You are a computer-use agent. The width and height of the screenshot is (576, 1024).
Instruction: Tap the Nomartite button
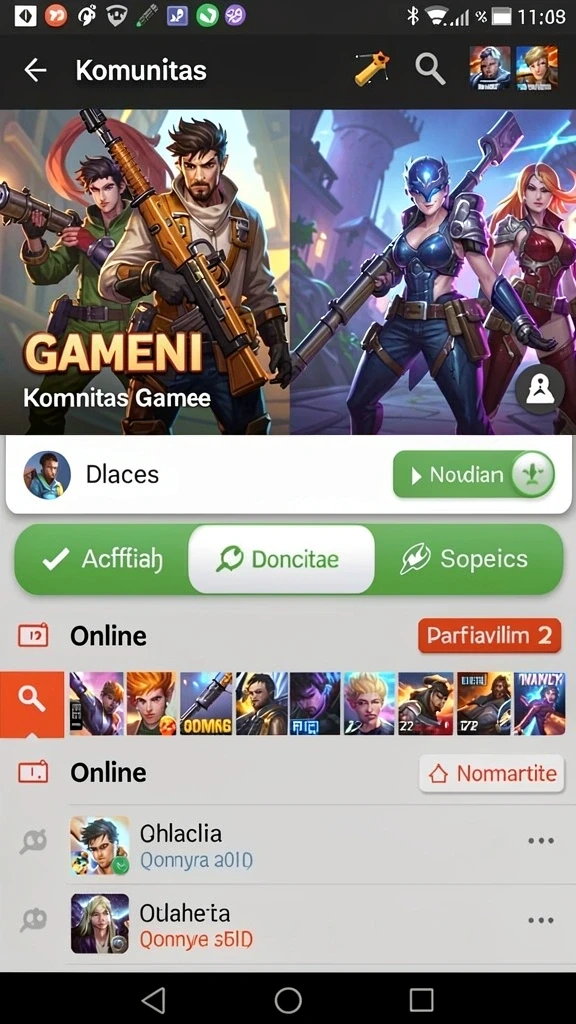tap(492, 774)
